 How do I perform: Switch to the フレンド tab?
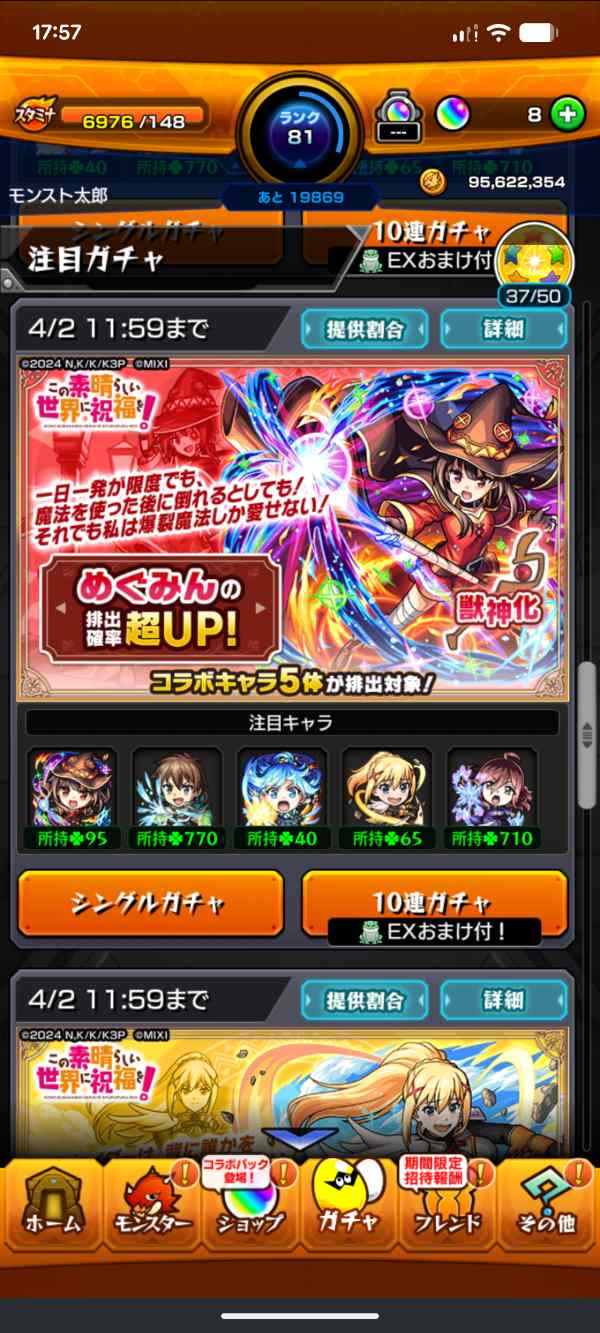pyautogui.click(x=447, y=1204)
